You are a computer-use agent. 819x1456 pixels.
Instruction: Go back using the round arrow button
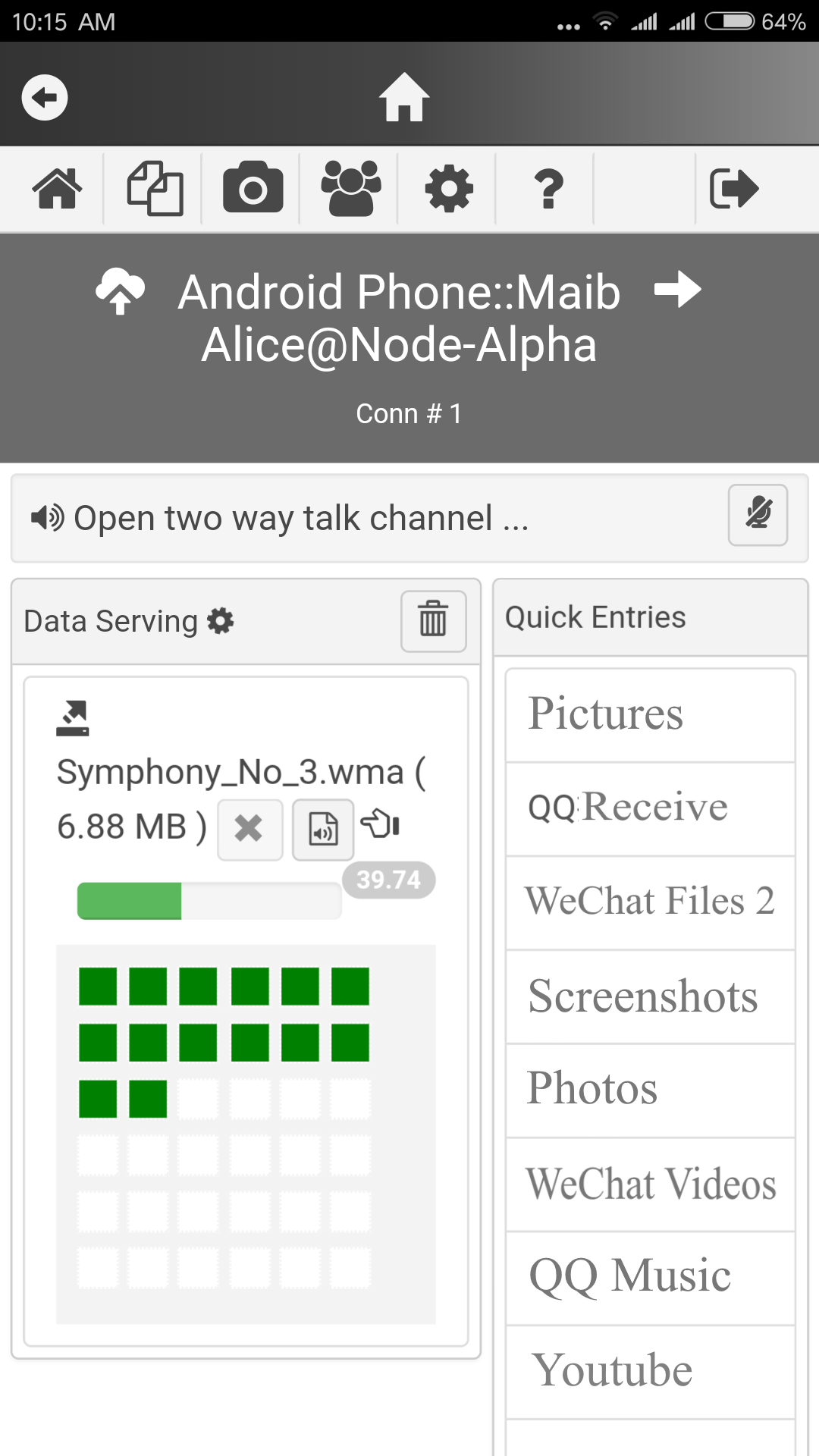coord(45,98)
